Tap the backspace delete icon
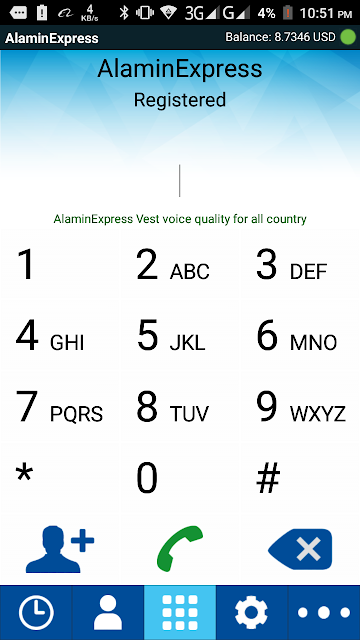The image size is (360, 640). tap(300, 549)
